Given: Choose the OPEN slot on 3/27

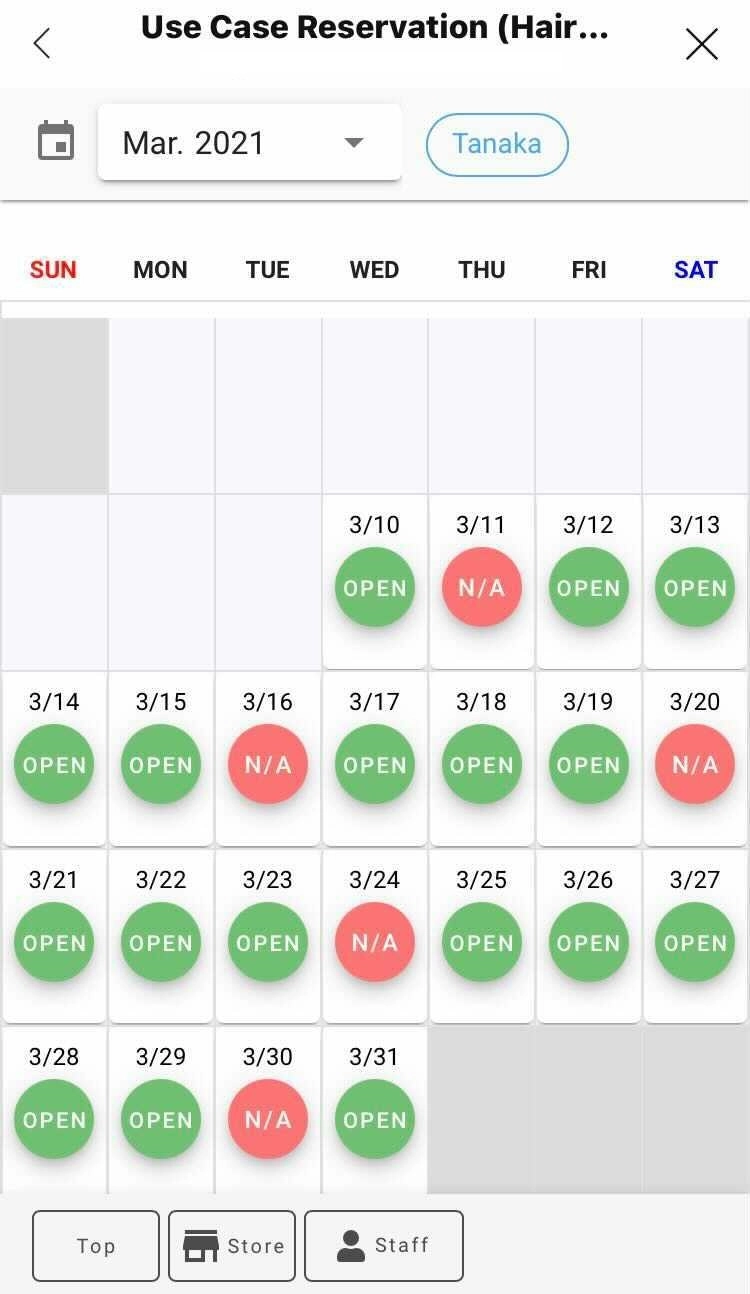Looking at the screenshot, I should click(695, 942).
